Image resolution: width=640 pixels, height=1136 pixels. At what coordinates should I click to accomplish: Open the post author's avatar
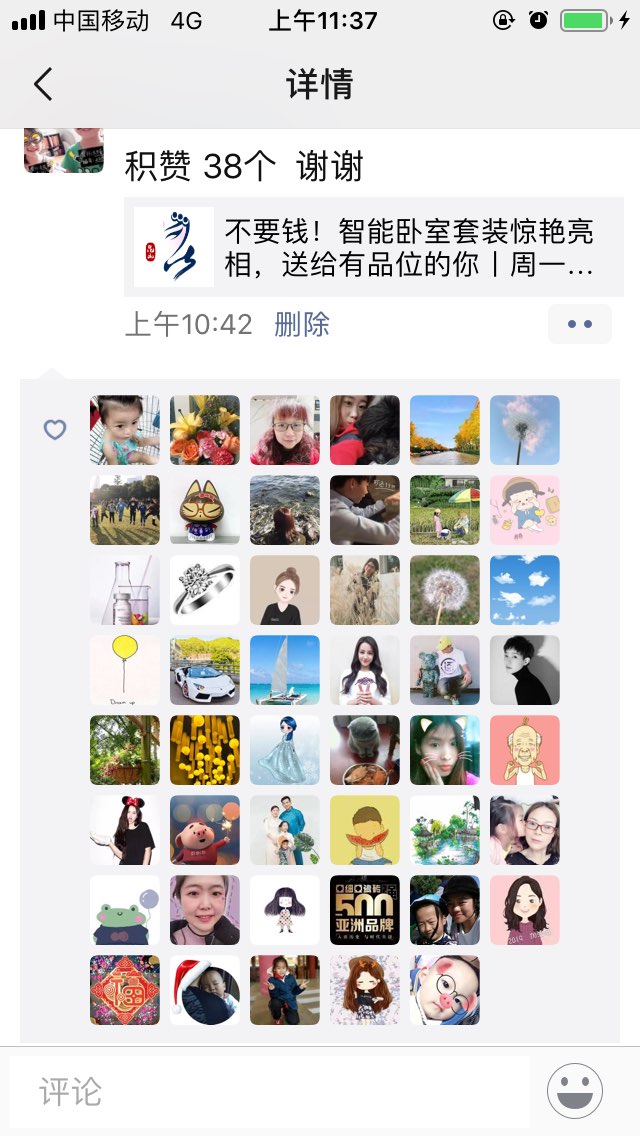pos(64,151)
